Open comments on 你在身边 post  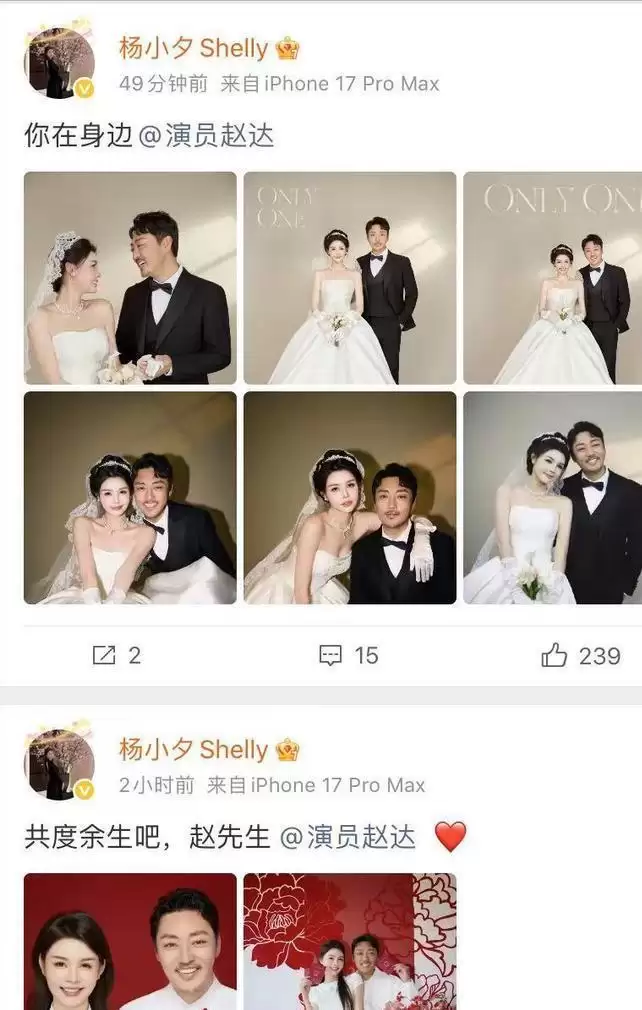coord(348,655)
